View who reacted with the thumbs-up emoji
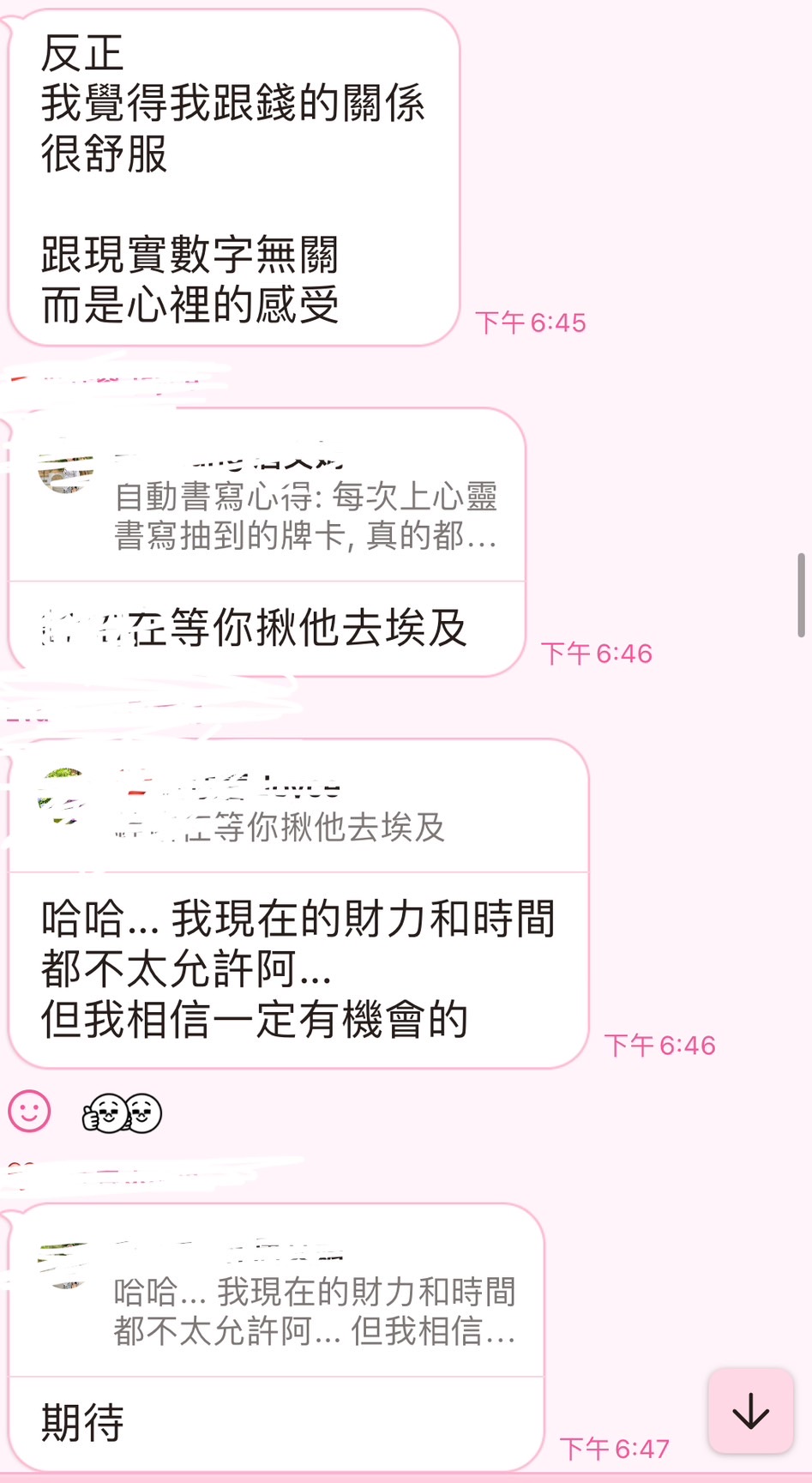The width and height of the screenshot is (812, 1483). coord(122,1113)
